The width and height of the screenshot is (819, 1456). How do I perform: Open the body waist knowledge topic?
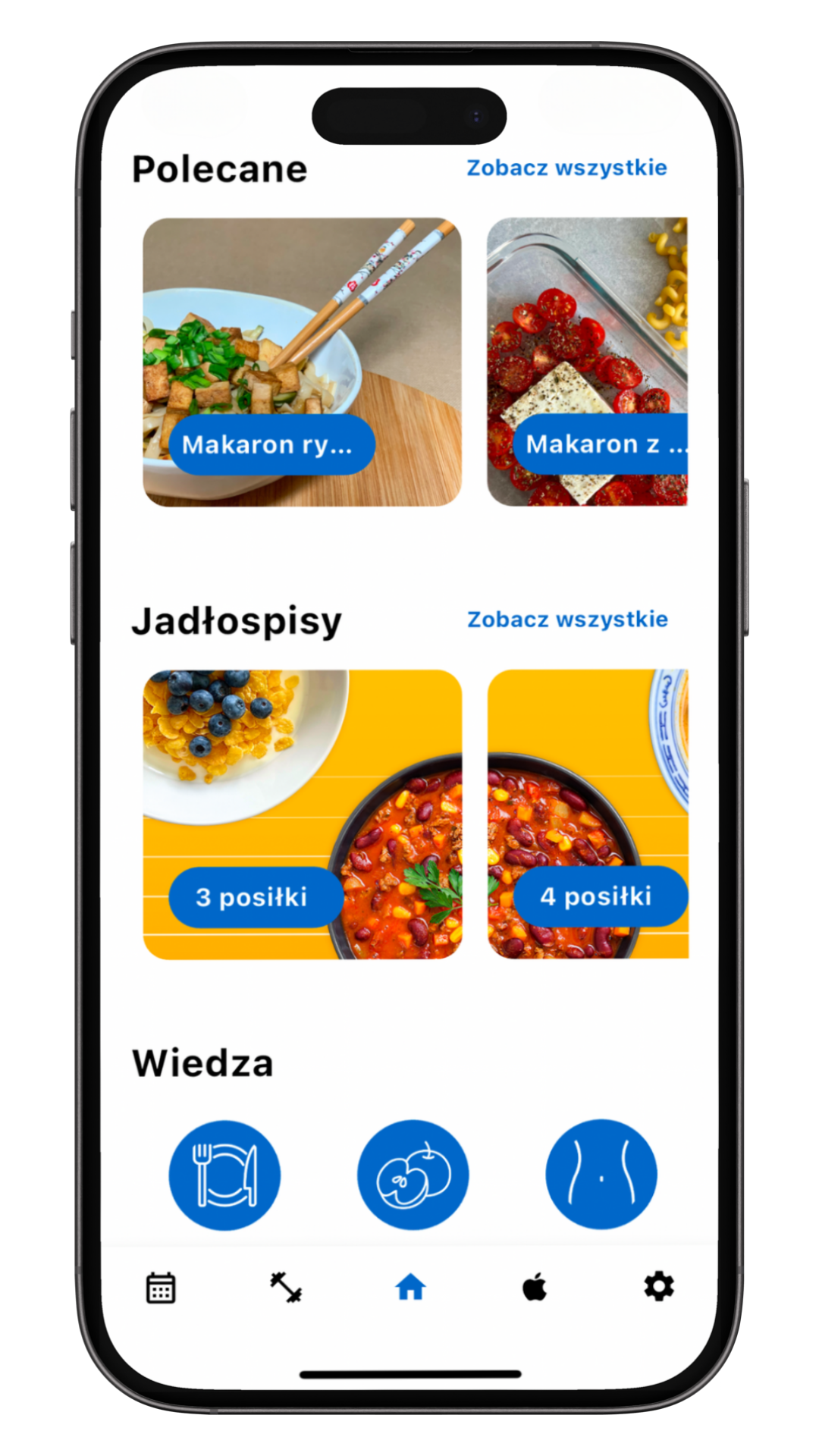601,1175
